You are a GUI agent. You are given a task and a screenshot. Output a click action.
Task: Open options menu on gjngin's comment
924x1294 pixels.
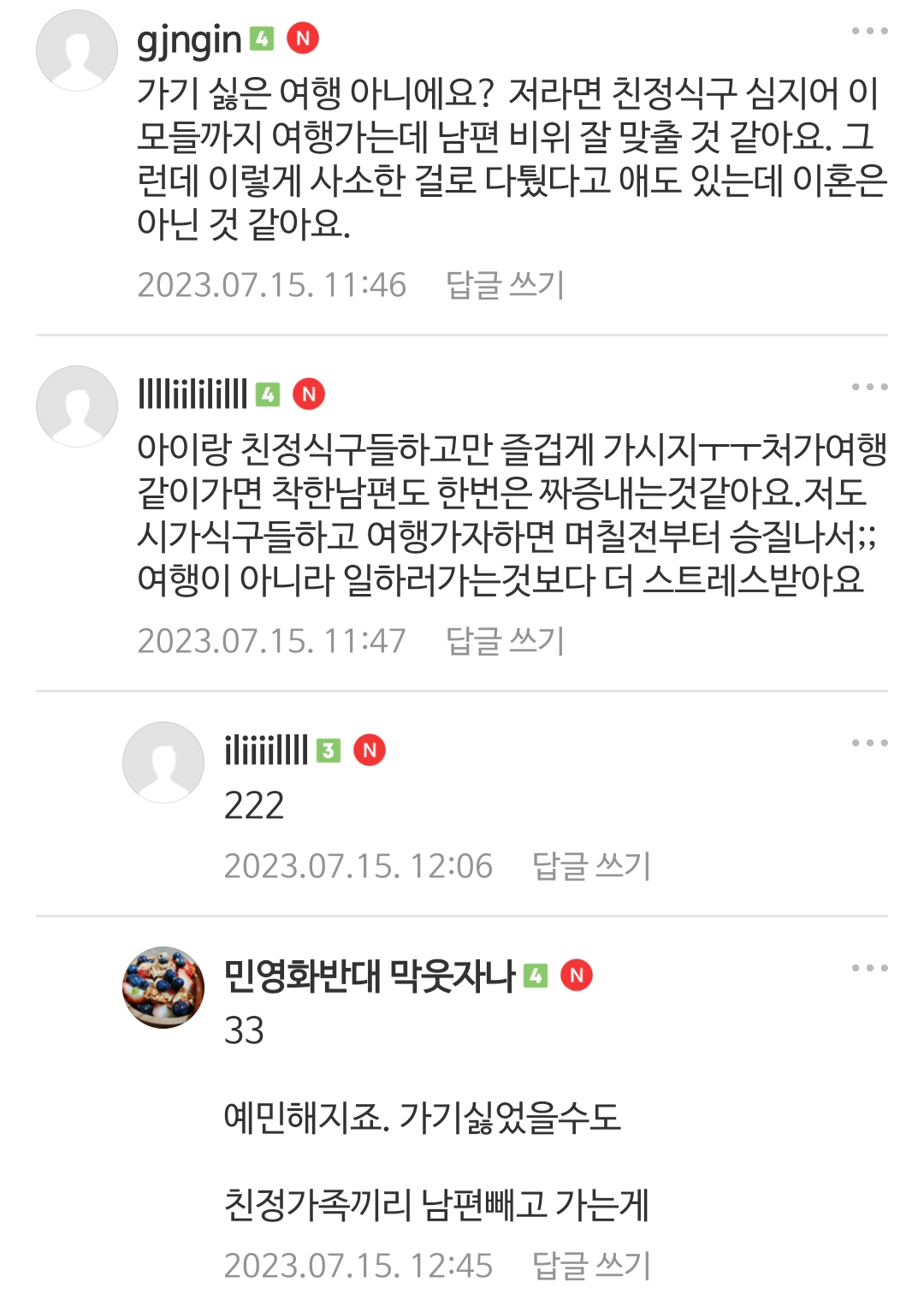tap(871, 33)
